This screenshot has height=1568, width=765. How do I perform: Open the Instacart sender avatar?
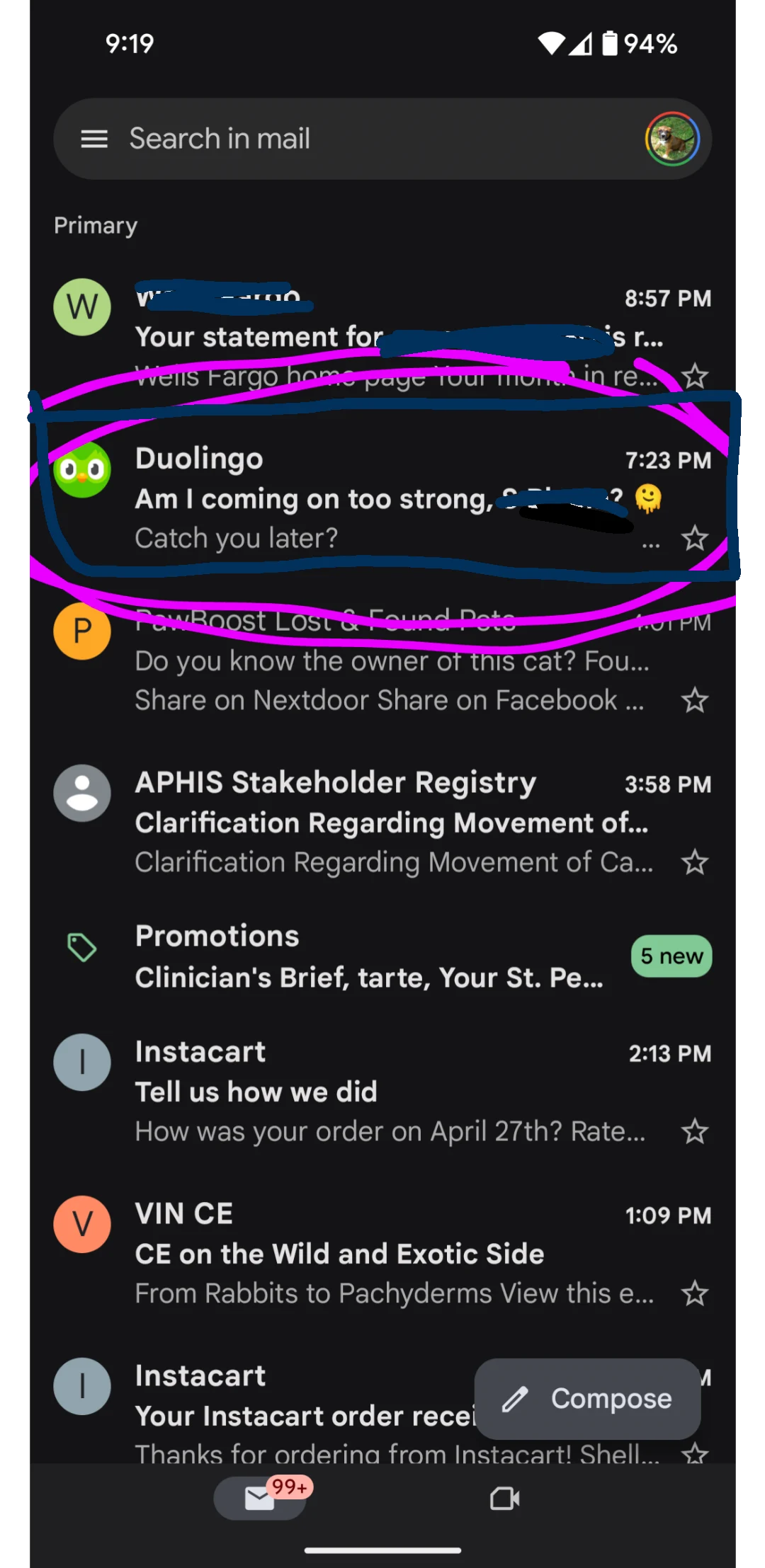click(x=82, y=1063)
